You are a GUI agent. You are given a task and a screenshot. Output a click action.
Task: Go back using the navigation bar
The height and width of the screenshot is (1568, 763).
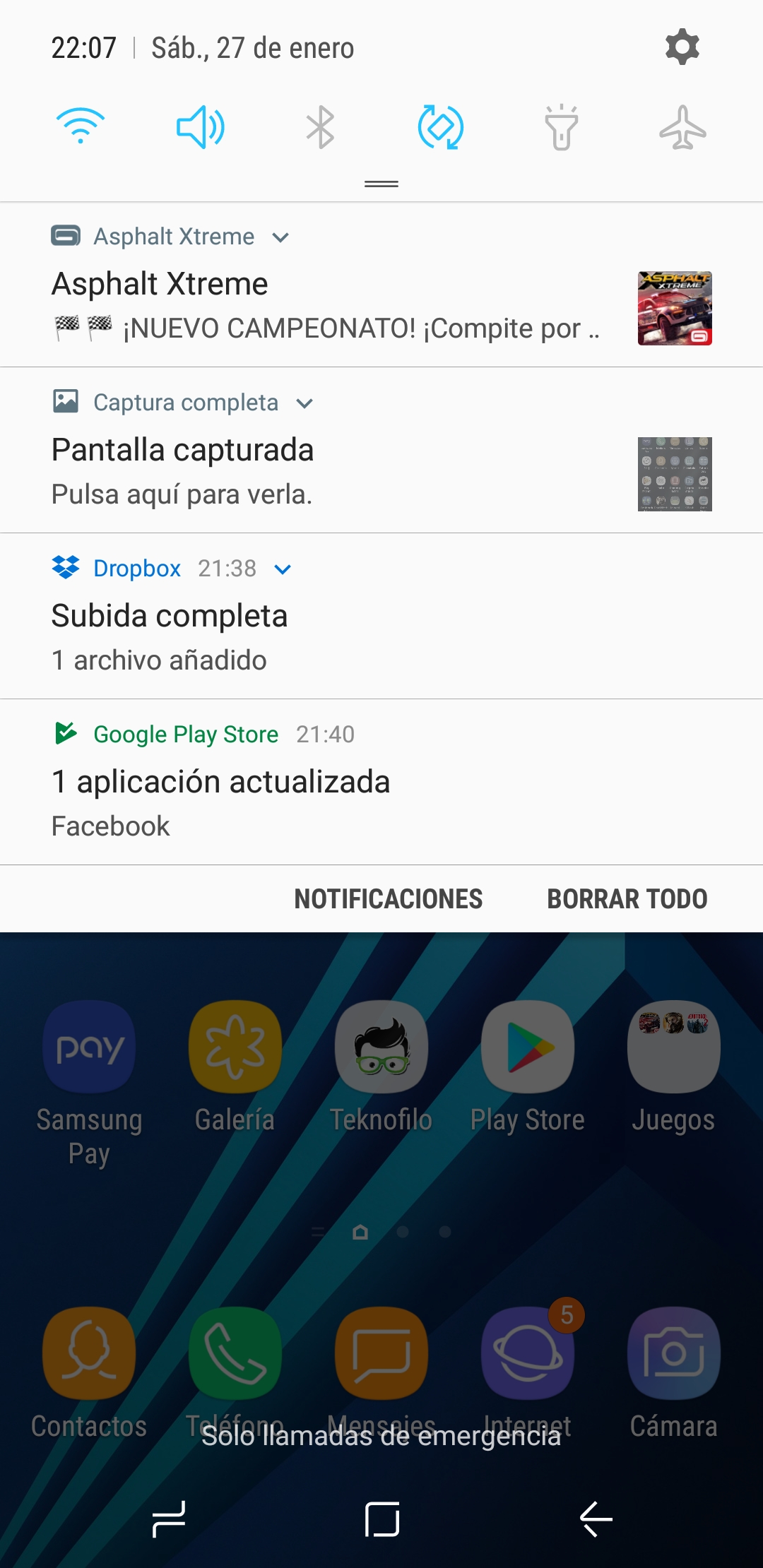tap(596, 1519)
